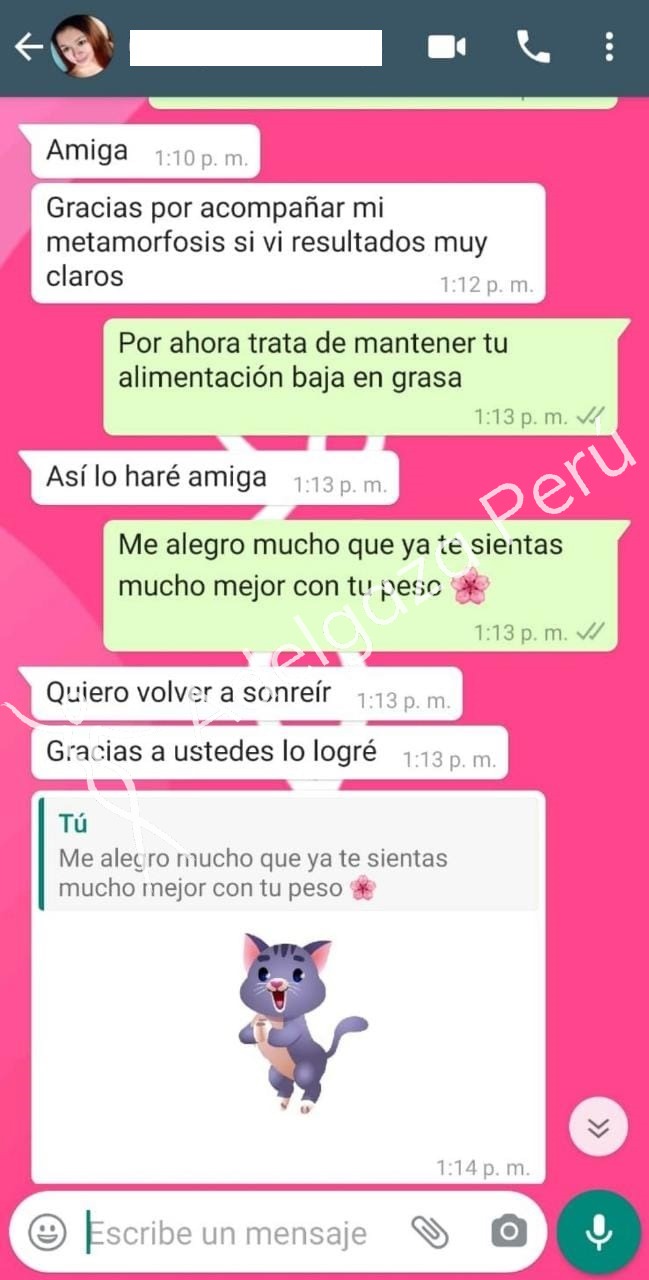Open the overflow menu
Viewport: 649px width, 1280px height.
609,47
